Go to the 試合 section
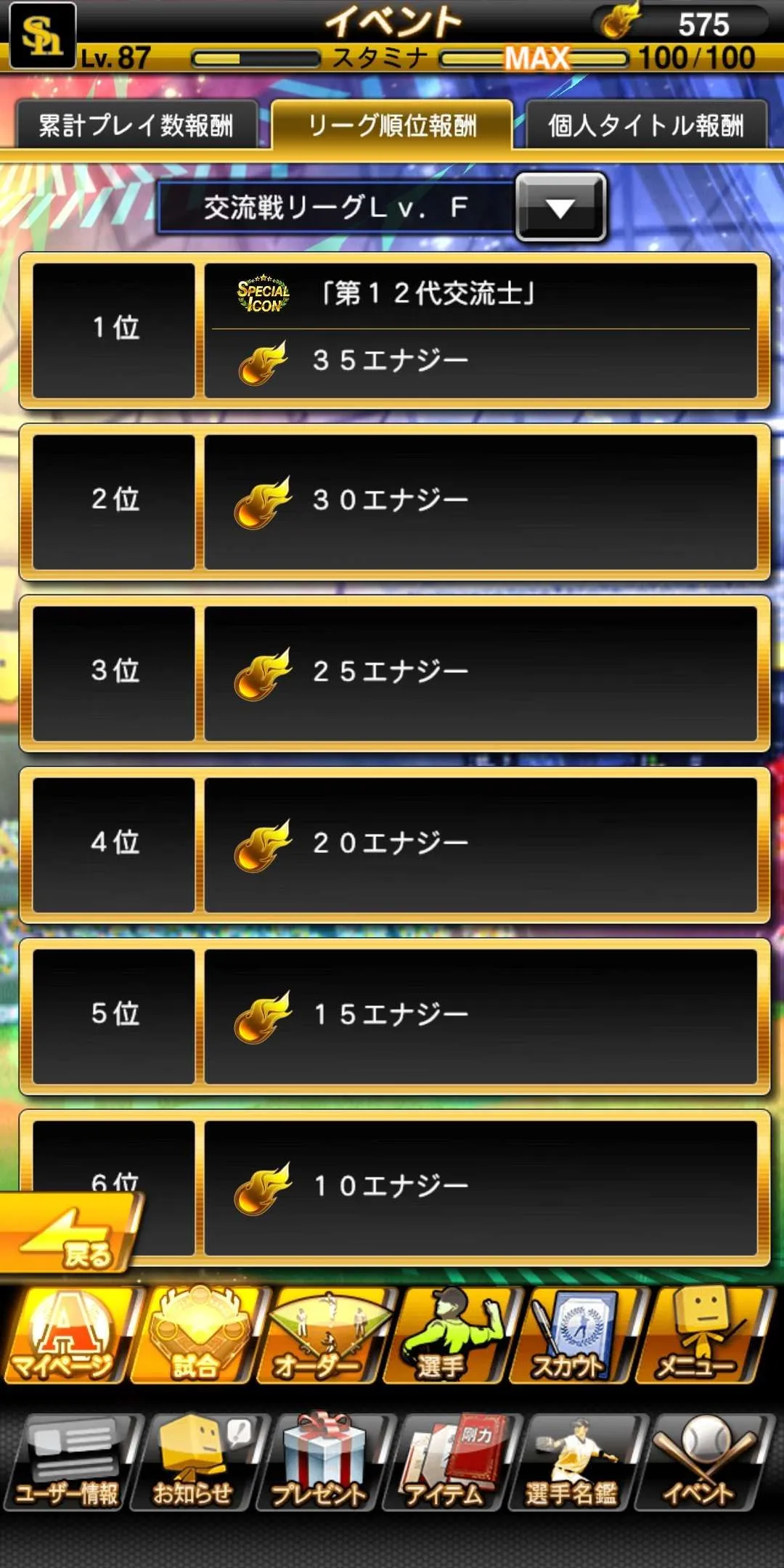 point(195,1336)
